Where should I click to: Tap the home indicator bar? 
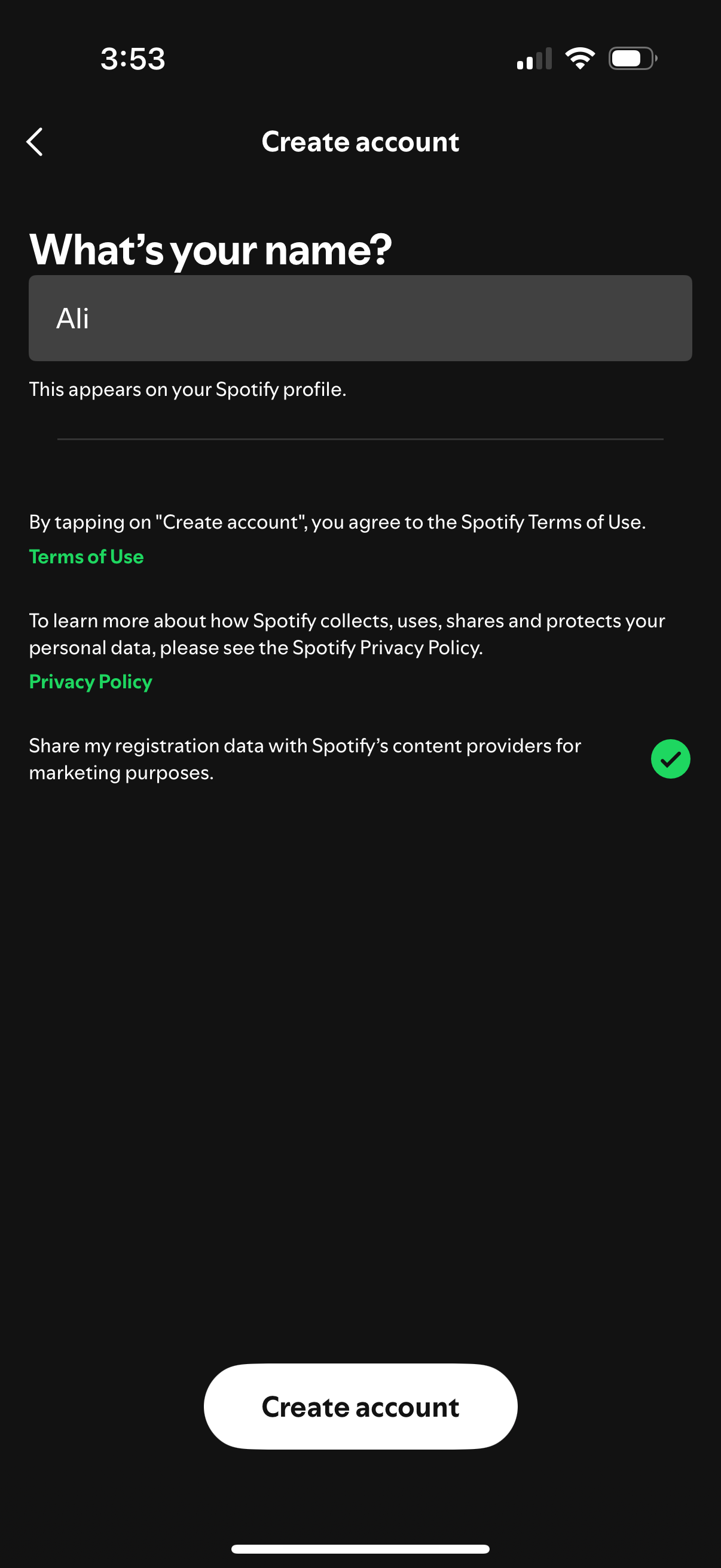point(360,1547)
